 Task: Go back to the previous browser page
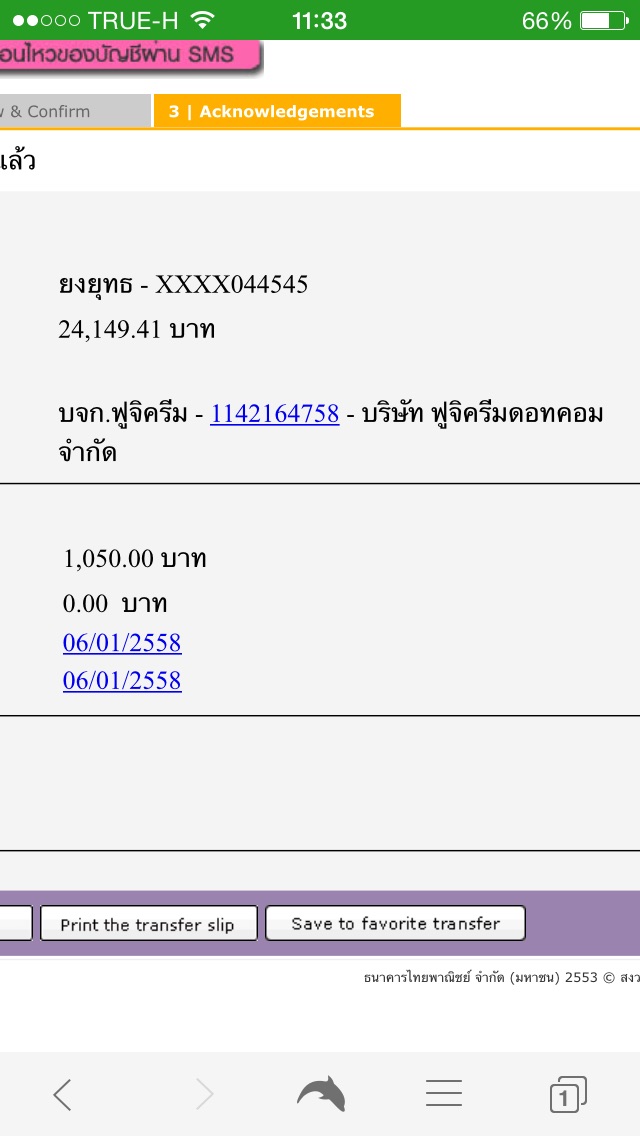click(x=63, y=1094)
